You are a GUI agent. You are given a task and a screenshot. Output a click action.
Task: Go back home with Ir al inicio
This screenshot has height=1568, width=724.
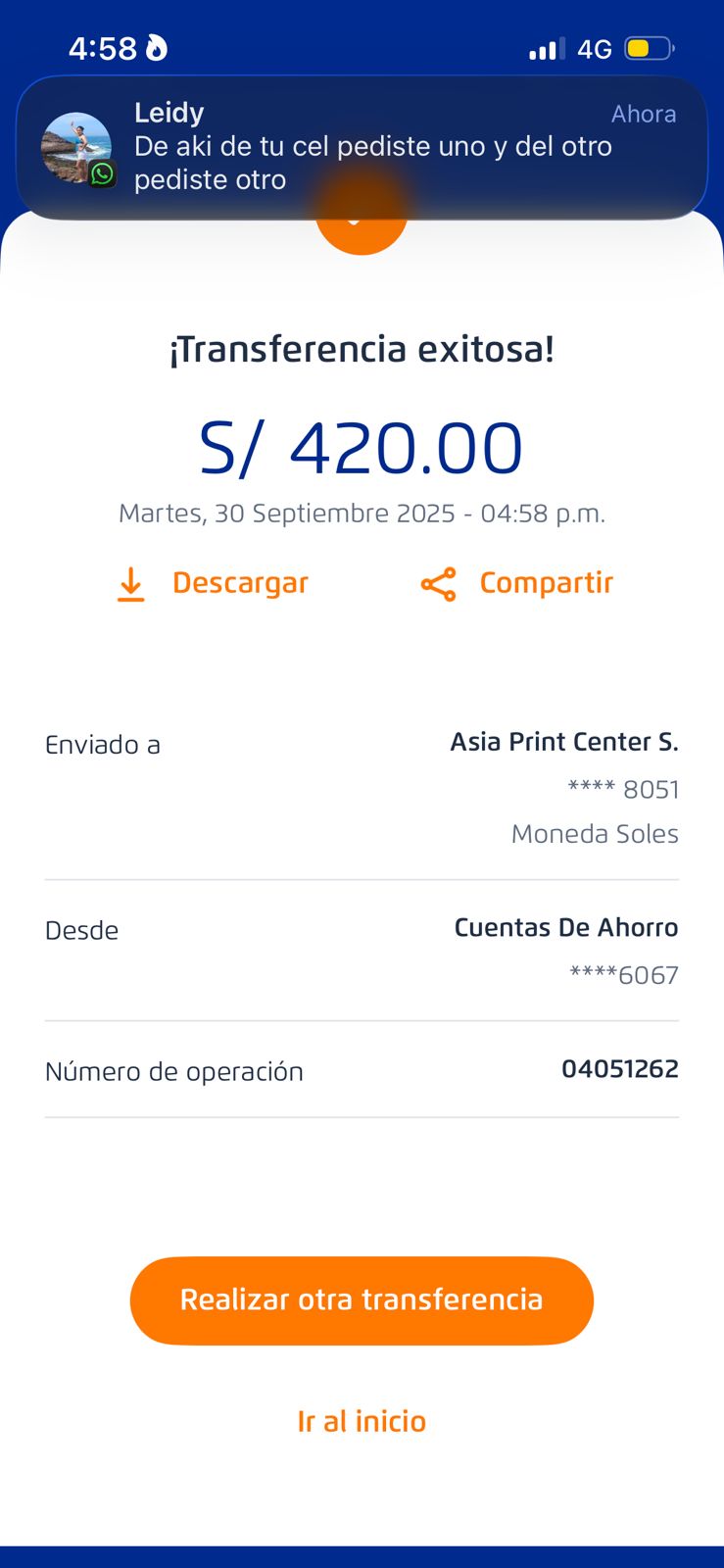tap(362, 1421)
